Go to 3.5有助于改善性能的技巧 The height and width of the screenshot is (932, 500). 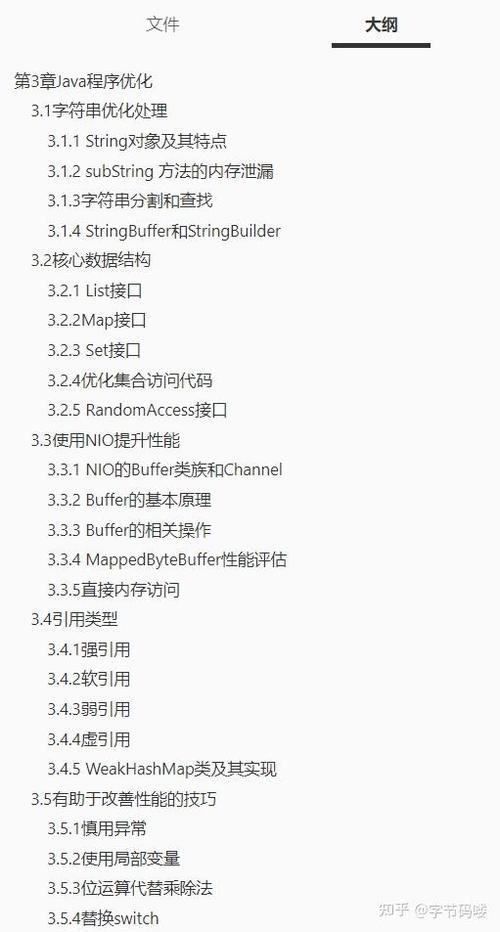click(124, 799)
